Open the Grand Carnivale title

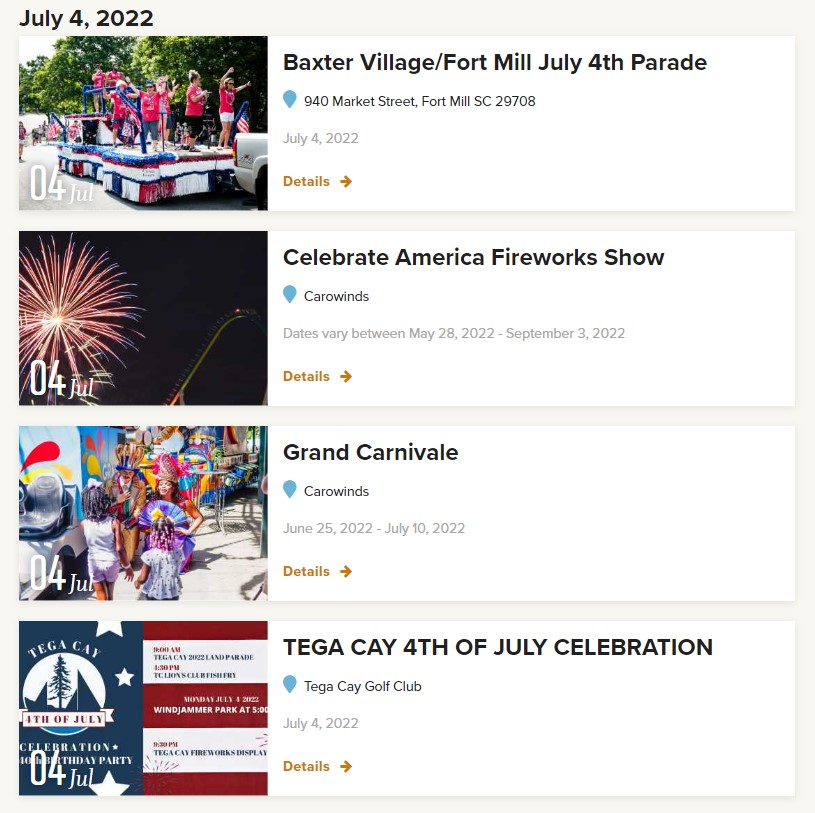click(370, 453)
